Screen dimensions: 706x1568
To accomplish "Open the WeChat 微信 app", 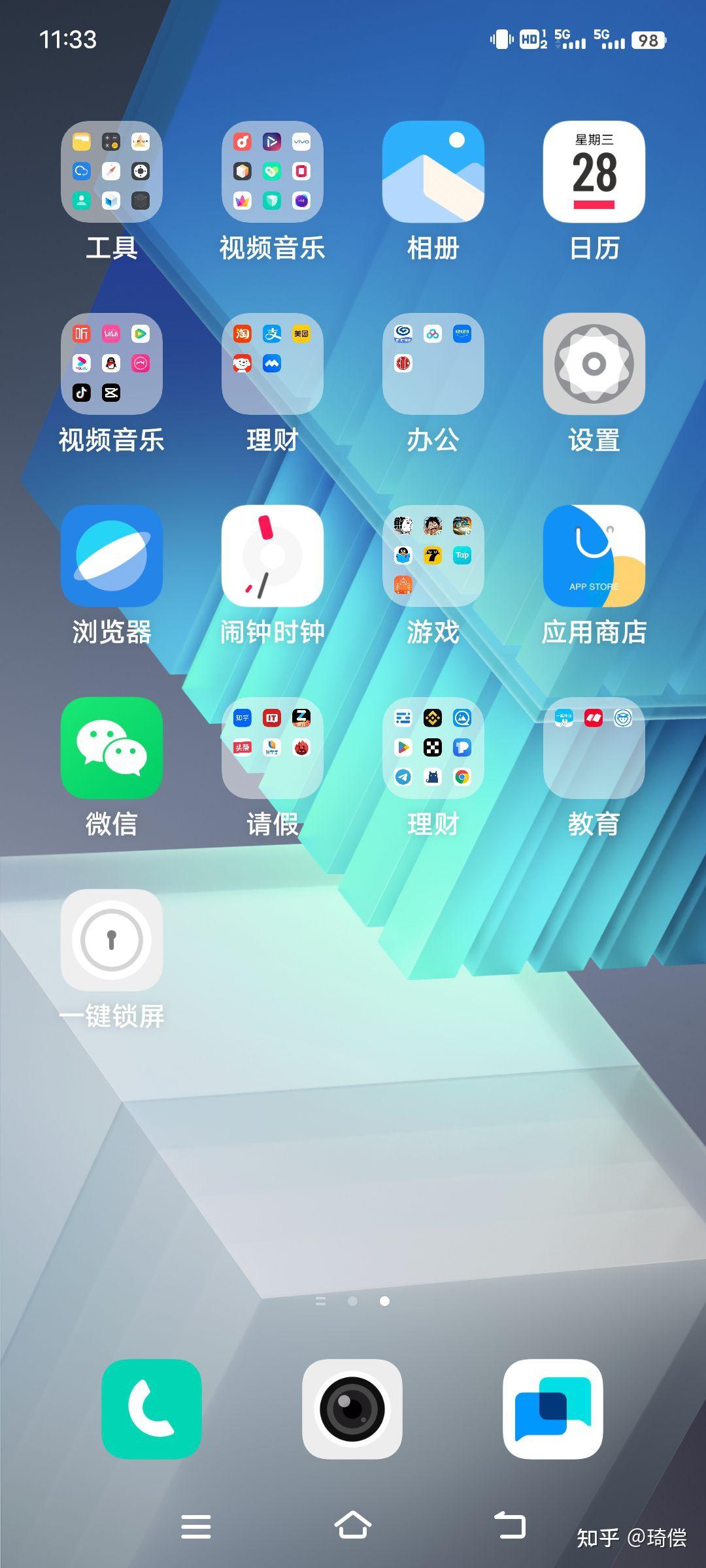I will [111, 748].
